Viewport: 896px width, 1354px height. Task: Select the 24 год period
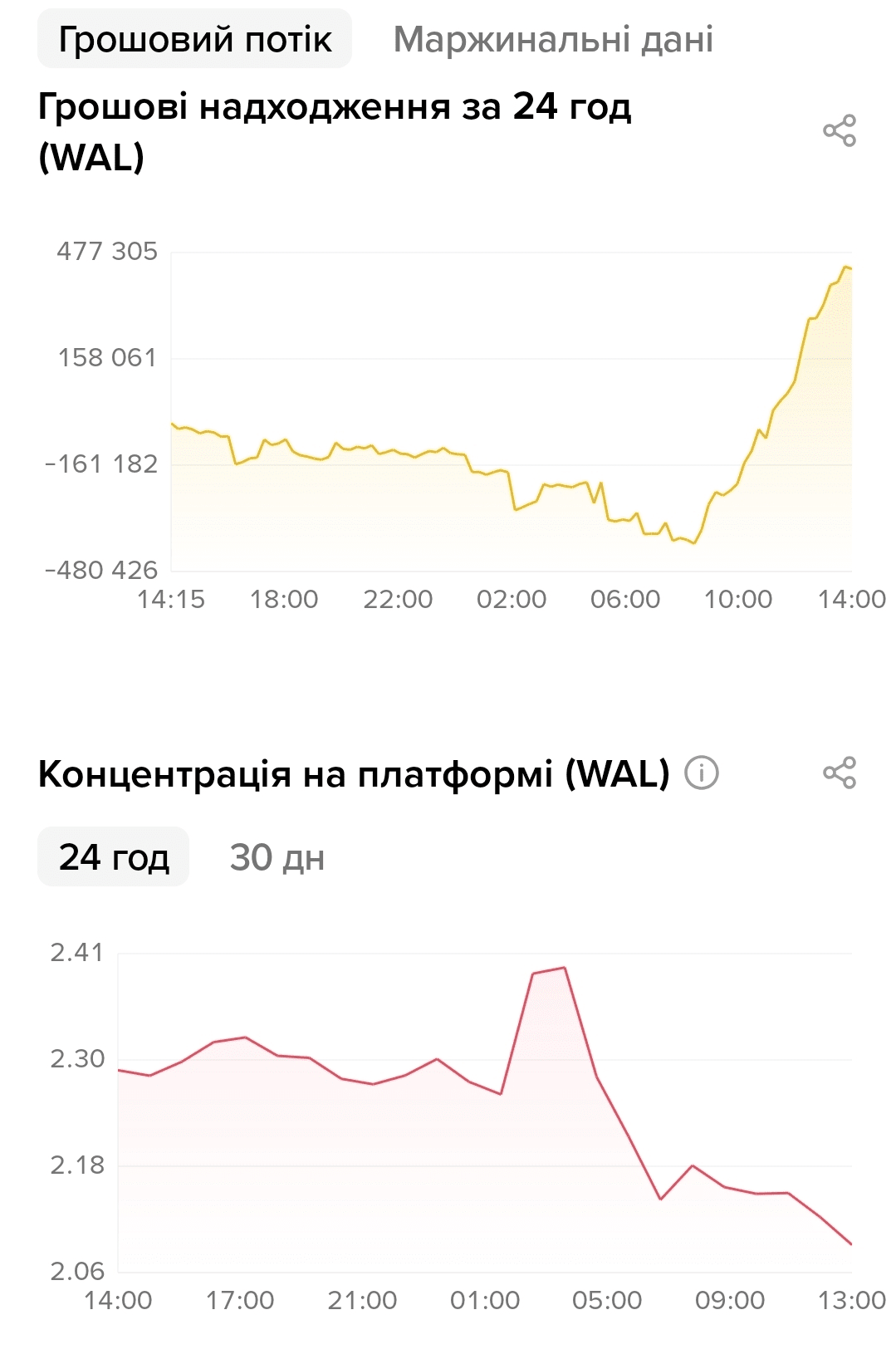tap(114, 857)
